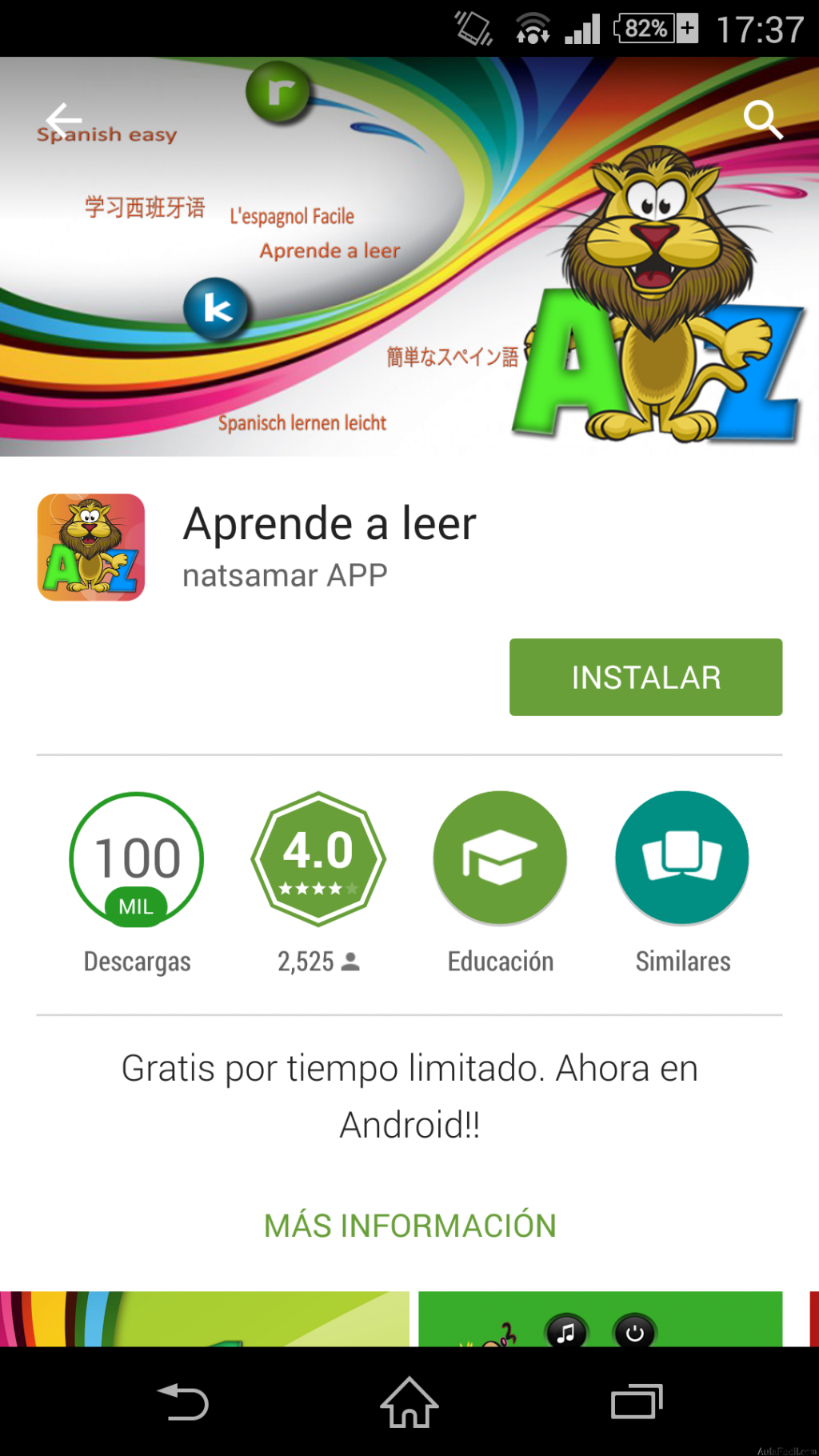Image resolution: width=819 pixels, height=1456 pixels.
Task: Go back using the top-left arrow
Action: pyautogui.click(x=64, y=121)
